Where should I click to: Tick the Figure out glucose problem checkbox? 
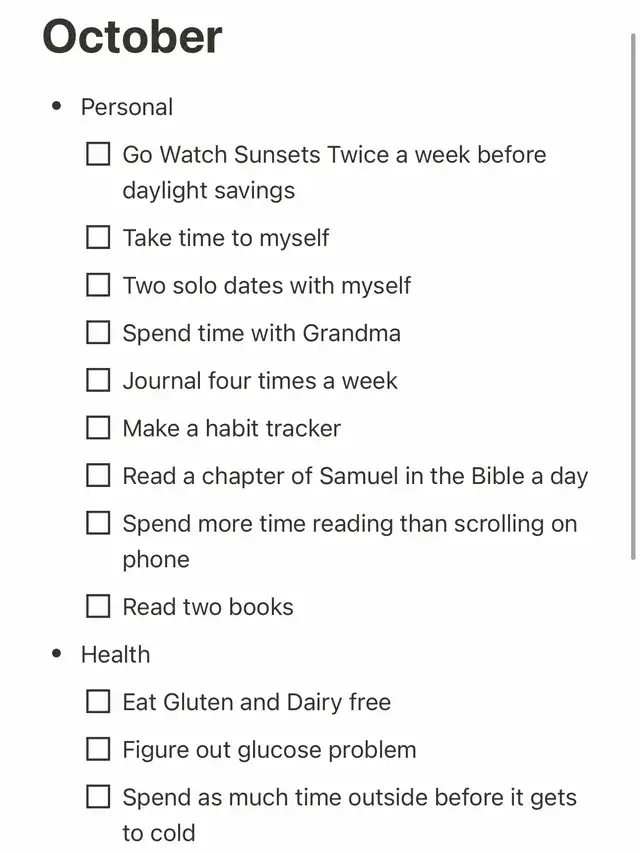tap(98, 749)
